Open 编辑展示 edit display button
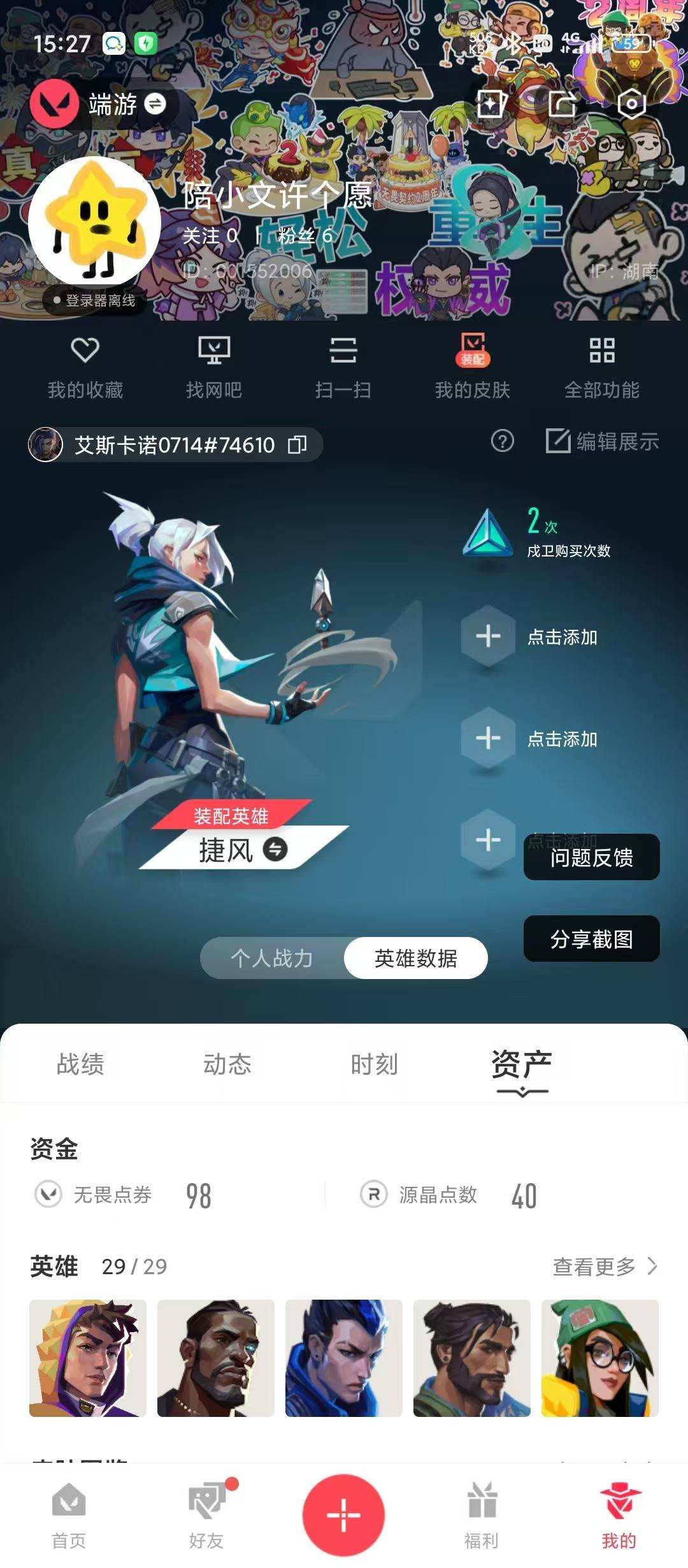 (x=603, y=440)
